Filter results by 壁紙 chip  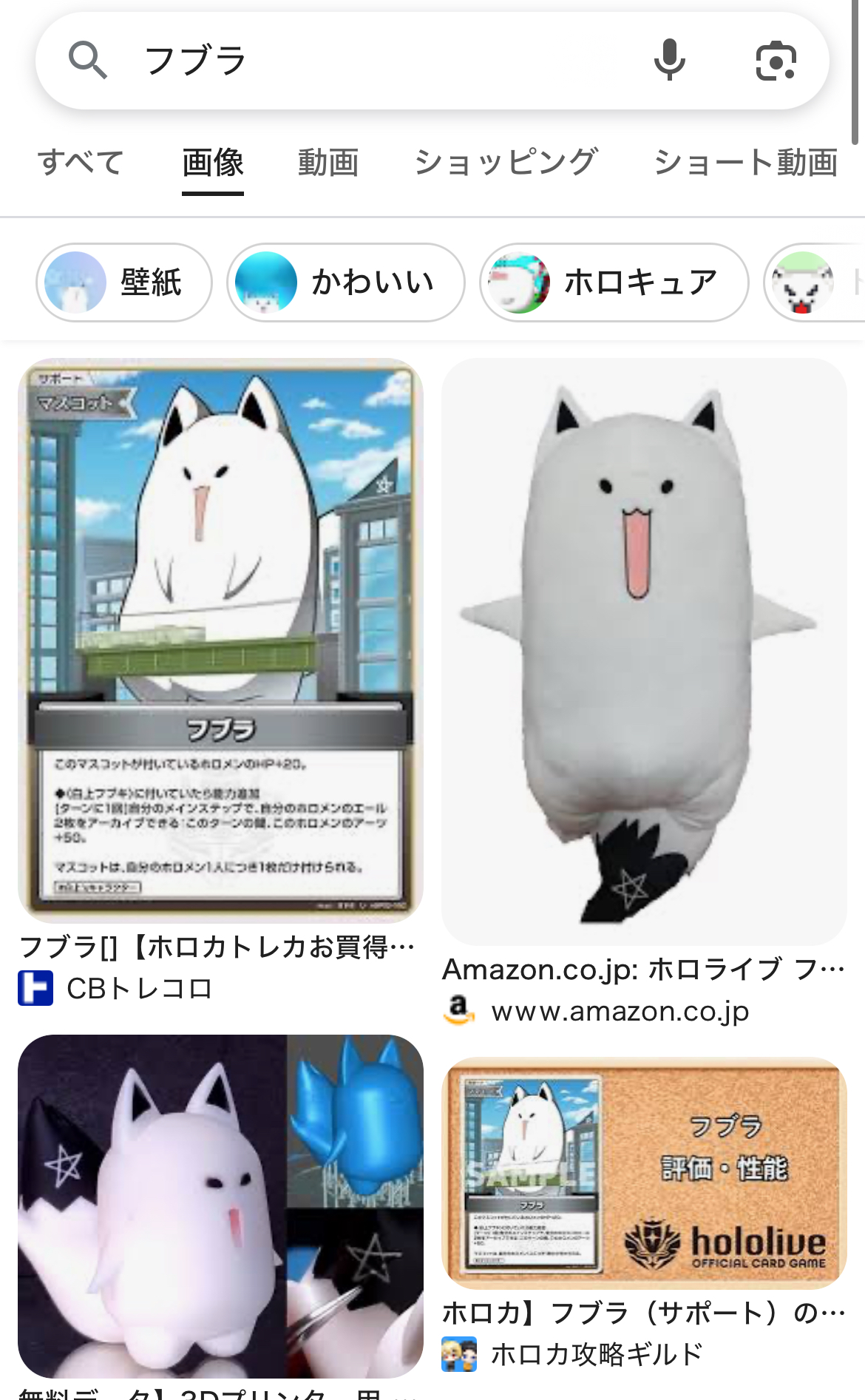tap(124, 283)
